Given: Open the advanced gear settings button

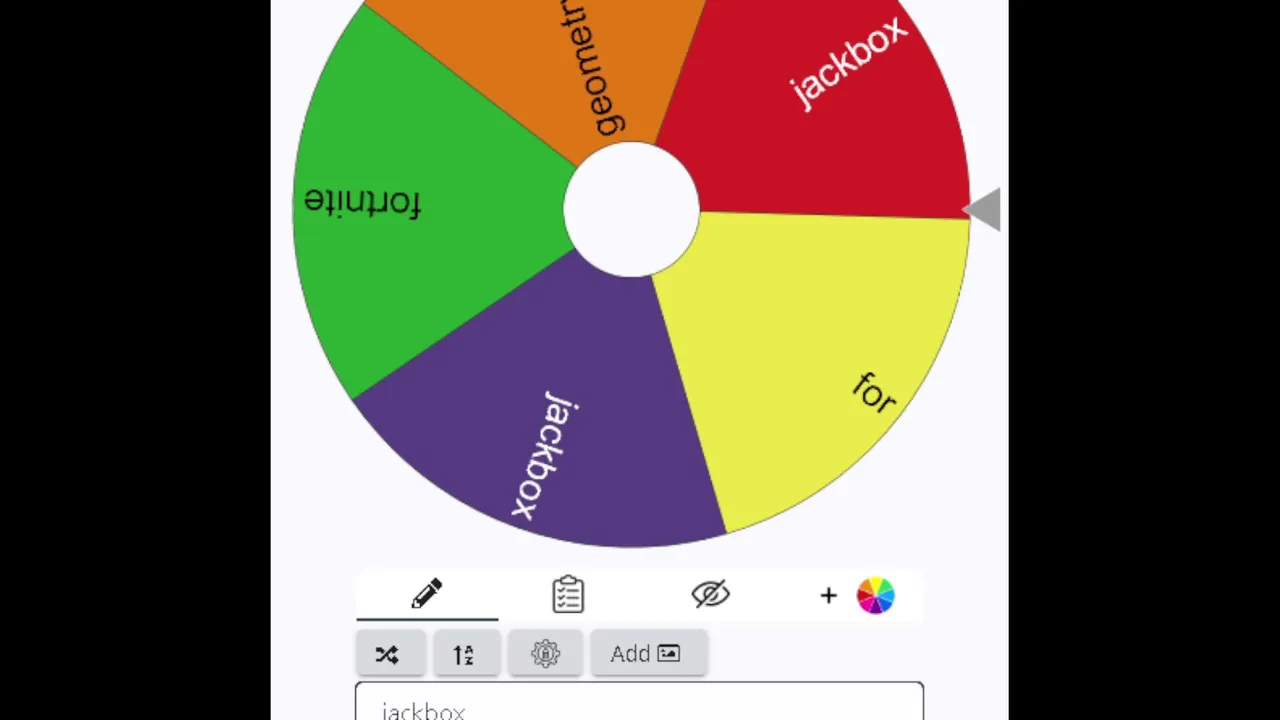Looking at the screenshot, I should click(x=545, y=654).
